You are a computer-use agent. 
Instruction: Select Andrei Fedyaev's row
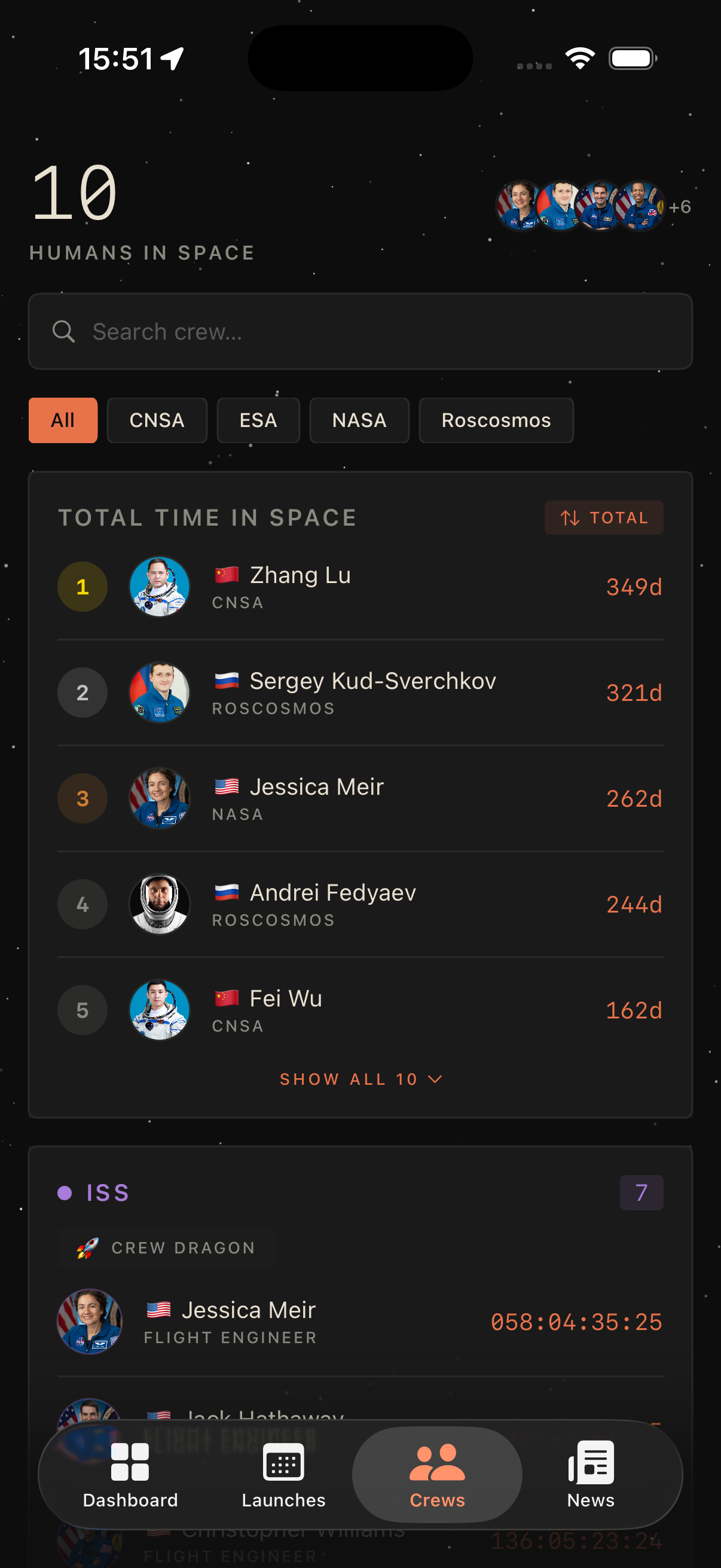(x=360, y=905)
